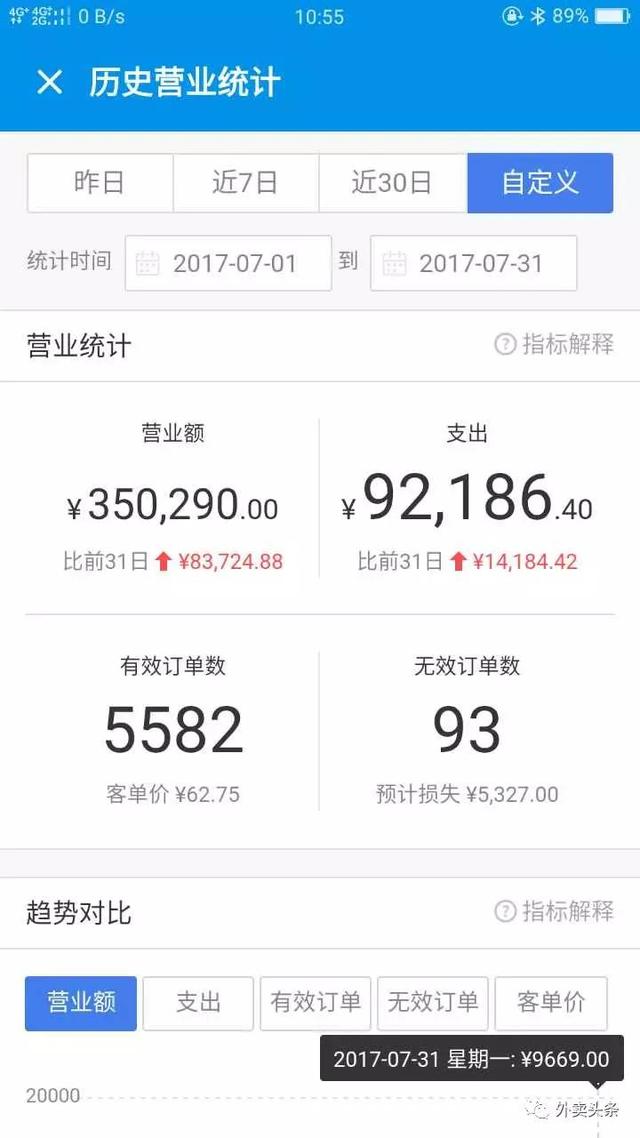Open end date picker 2017-07-31
This screenshot has width=640, height=1138.
coord(473,264)
